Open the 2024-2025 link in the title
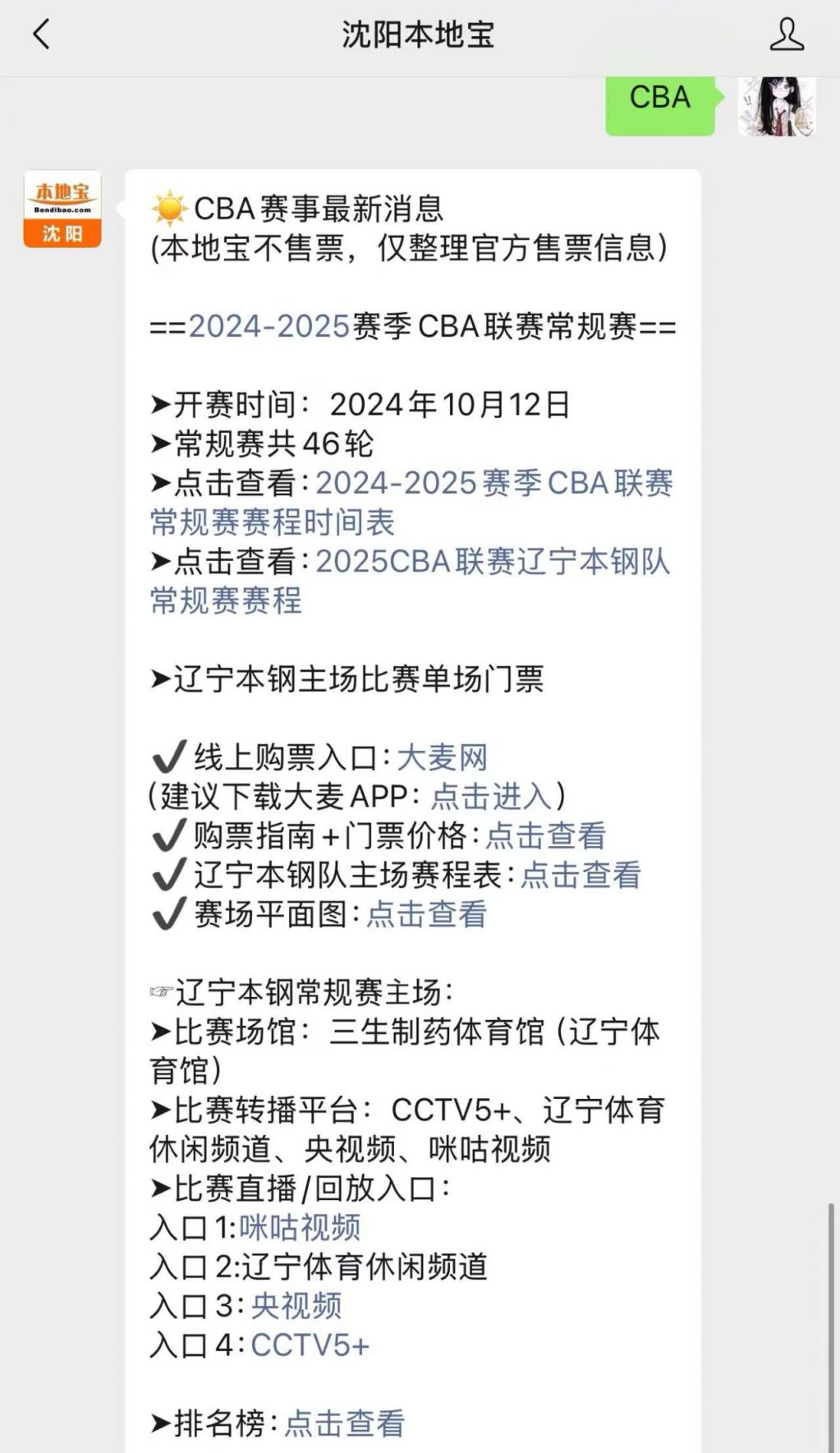This screenshot has width=840, height=1453. coord(269,327)
